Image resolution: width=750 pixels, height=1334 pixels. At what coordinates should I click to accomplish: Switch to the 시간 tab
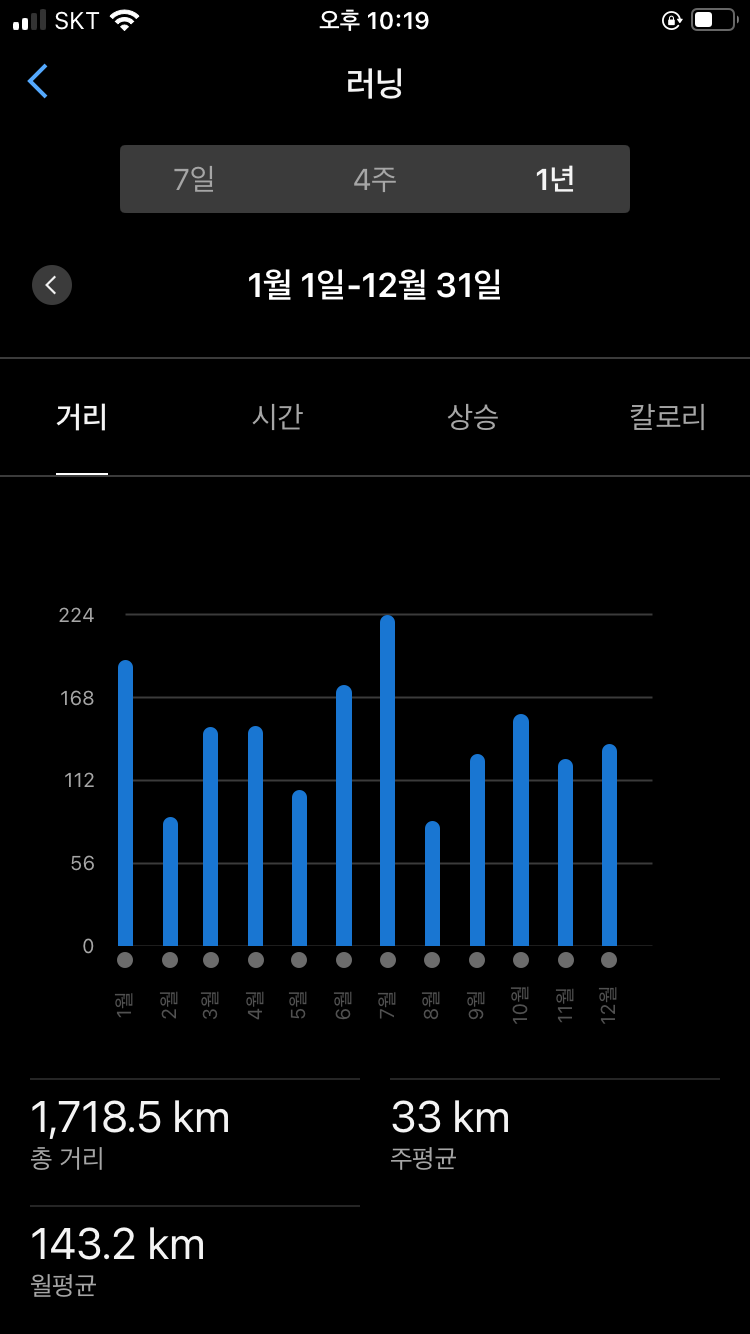[277, 417]
